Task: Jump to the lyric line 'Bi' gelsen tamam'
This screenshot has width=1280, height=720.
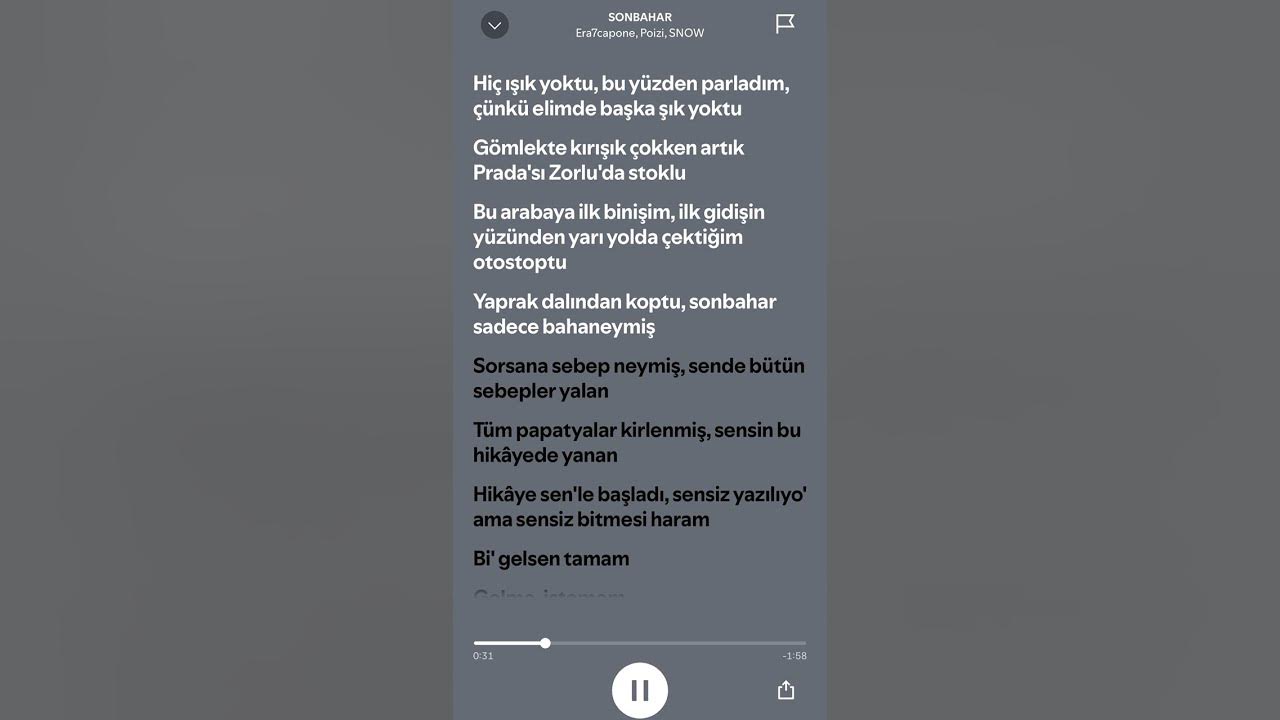Action: tap(551, 559)
